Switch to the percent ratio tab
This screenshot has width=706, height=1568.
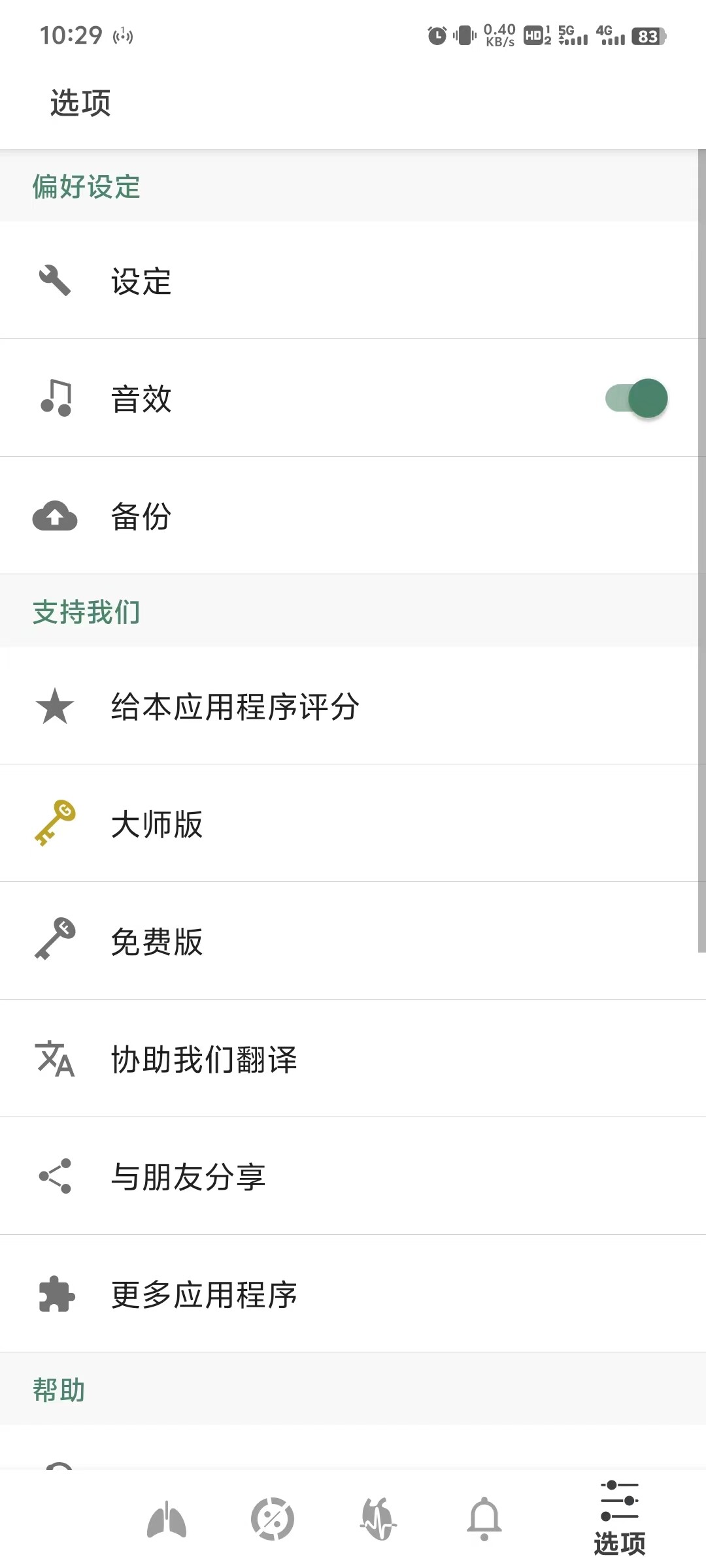pos(273,1518)
